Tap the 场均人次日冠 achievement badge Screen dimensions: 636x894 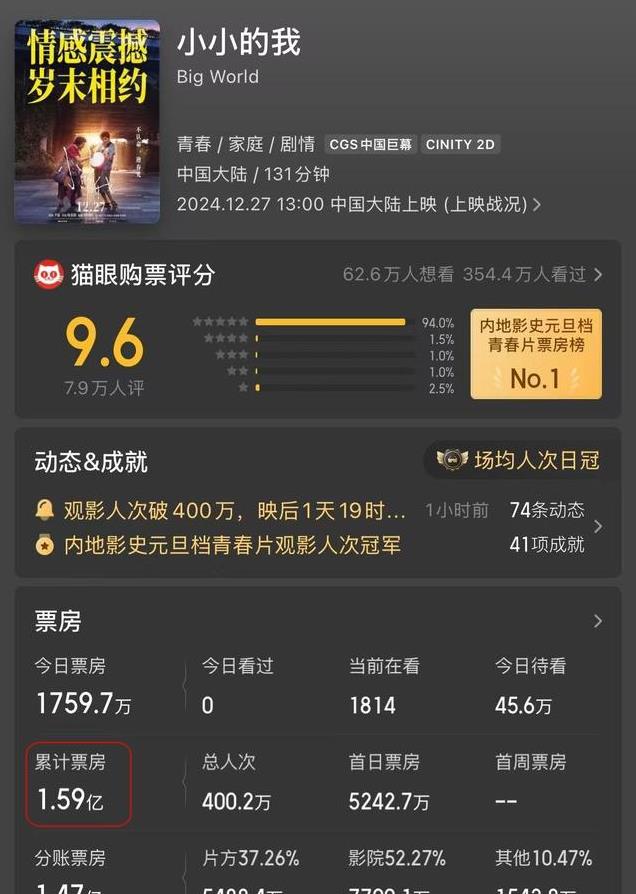pyautogui.click(x=518, y=461)
